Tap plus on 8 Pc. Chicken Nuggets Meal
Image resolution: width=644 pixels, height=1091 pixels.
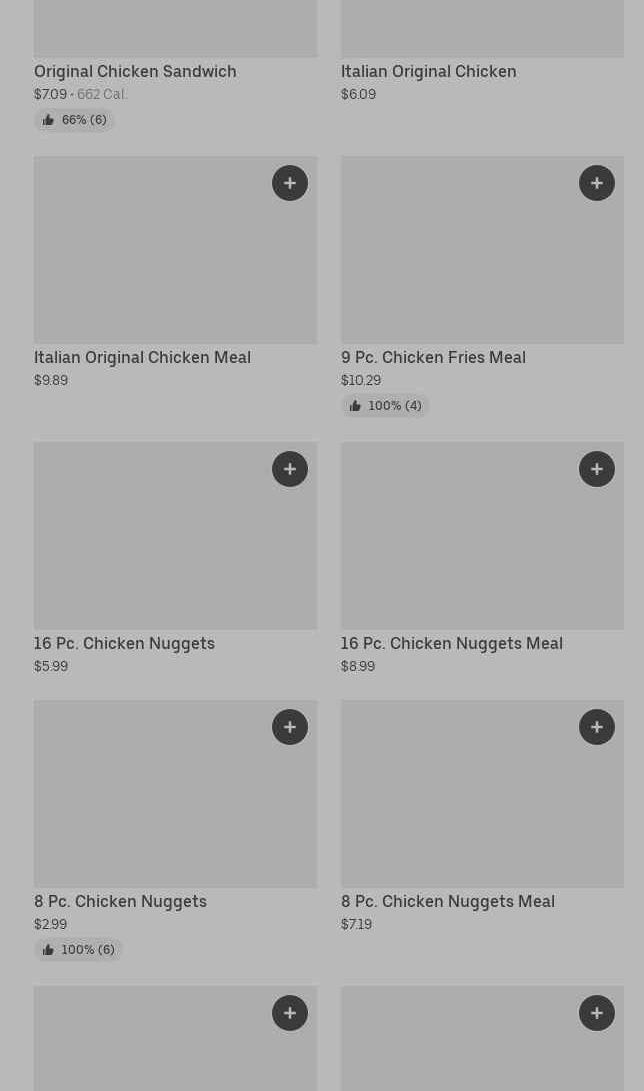point(597,727)
